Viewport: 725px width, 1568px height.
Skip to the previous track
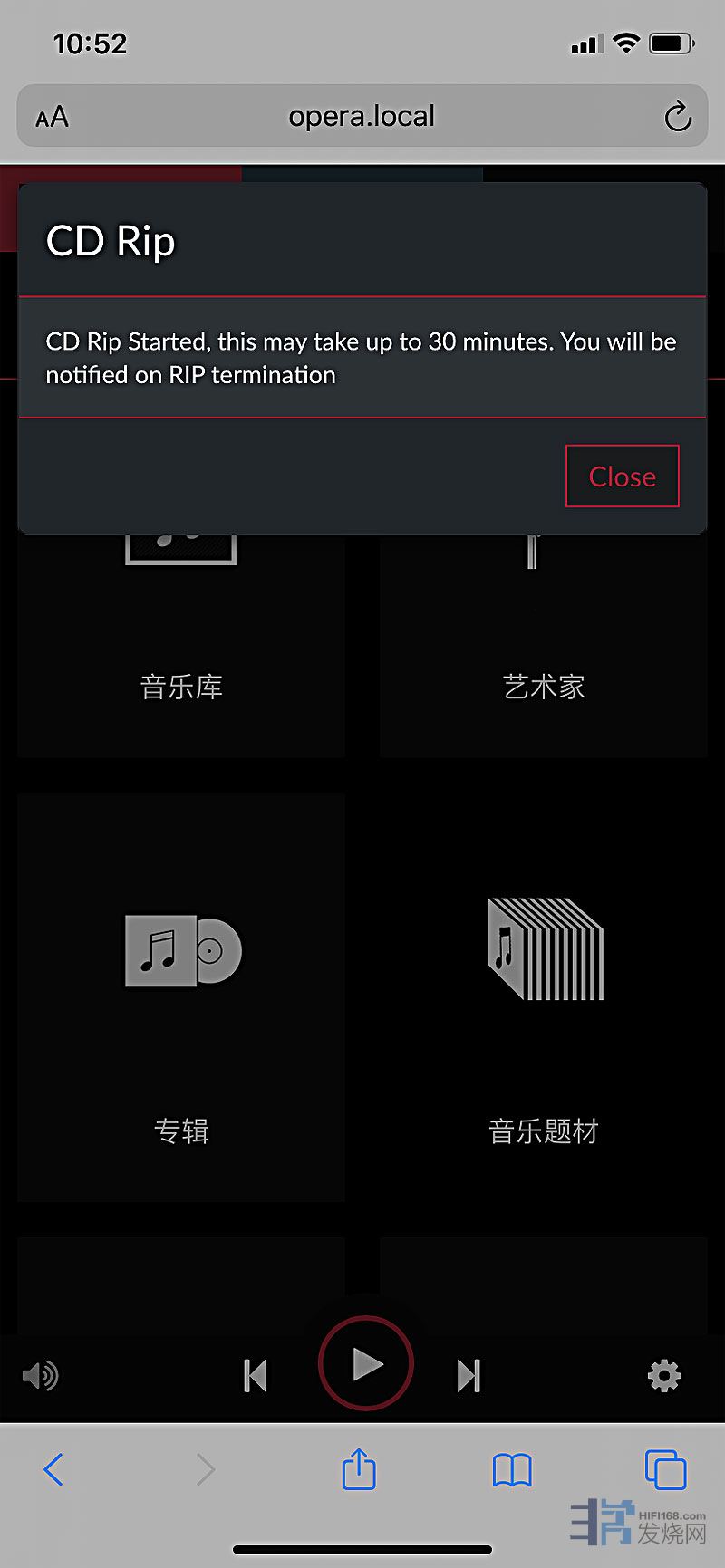coord(256,1376)
